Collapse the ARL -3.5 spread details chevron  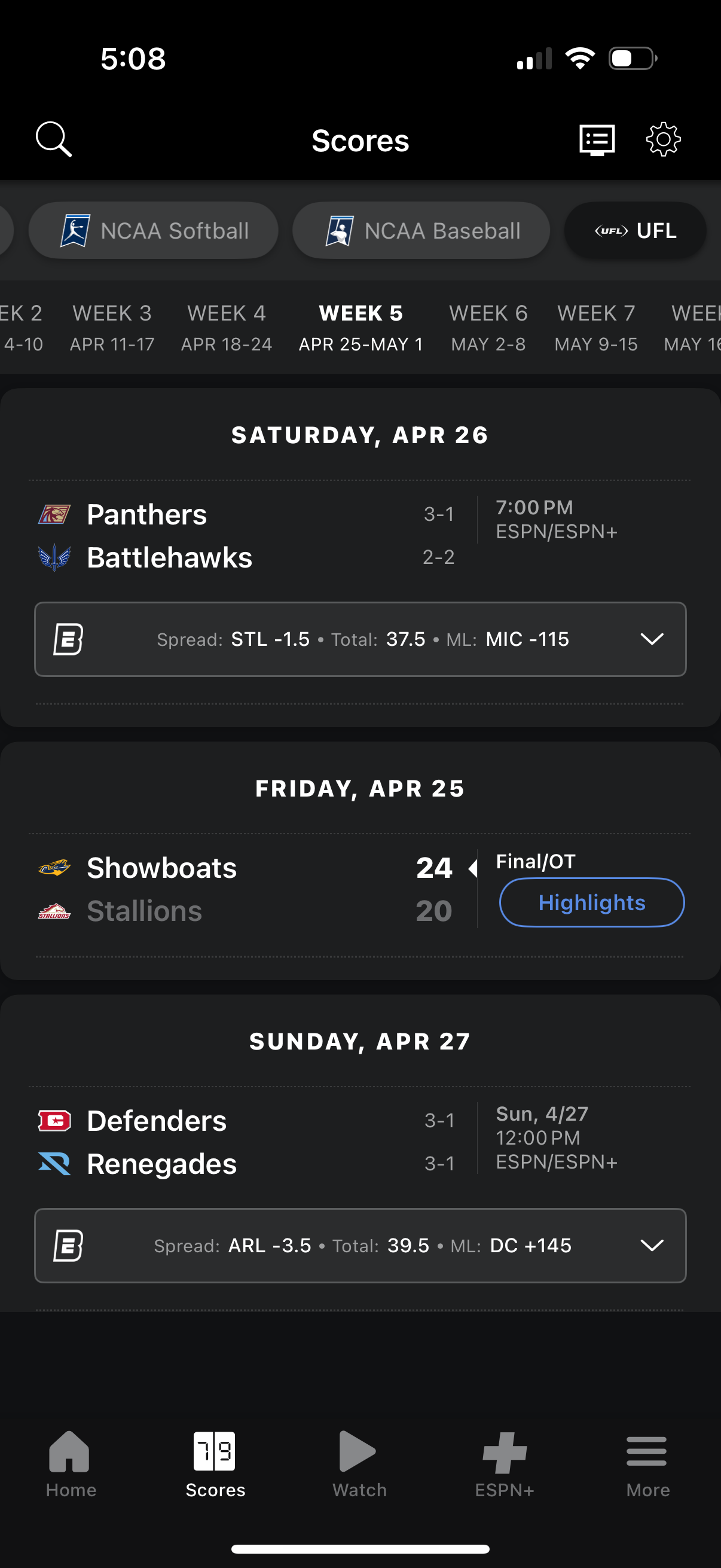click(x=653, y=1246)
